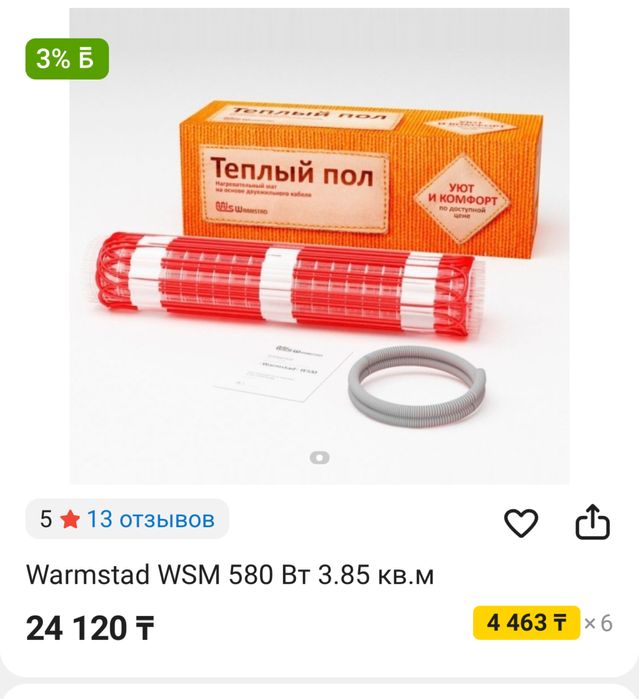The height and width of the screenshot is (699, 639).
Task: Tap the 4 463 ₸ x6 installment badge
Action: pos(526,623)
